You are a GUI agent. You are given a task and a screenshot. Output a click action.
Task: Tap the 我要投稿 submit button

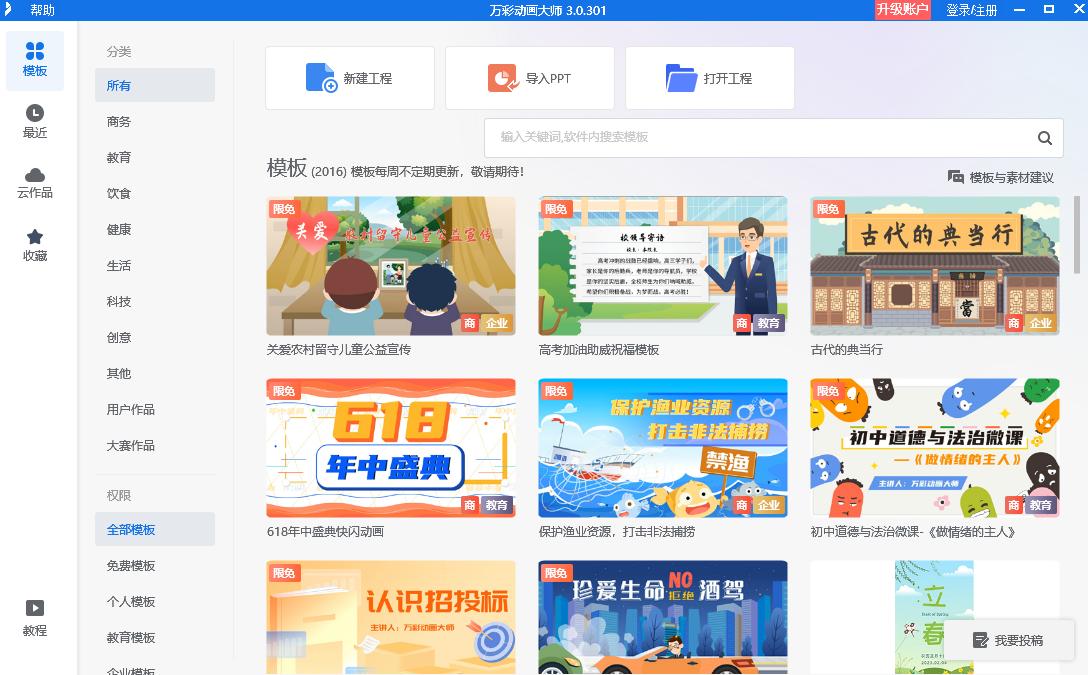coord(1008,640)
